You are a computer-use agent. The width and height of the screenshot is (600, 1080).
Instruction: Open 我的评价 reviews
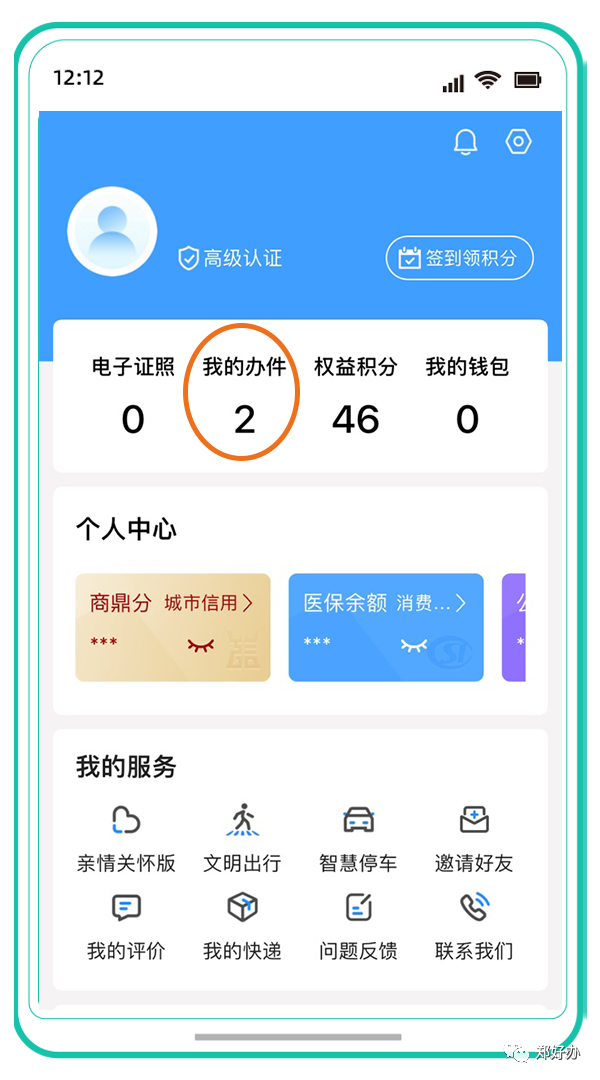[x=126, y=926]
